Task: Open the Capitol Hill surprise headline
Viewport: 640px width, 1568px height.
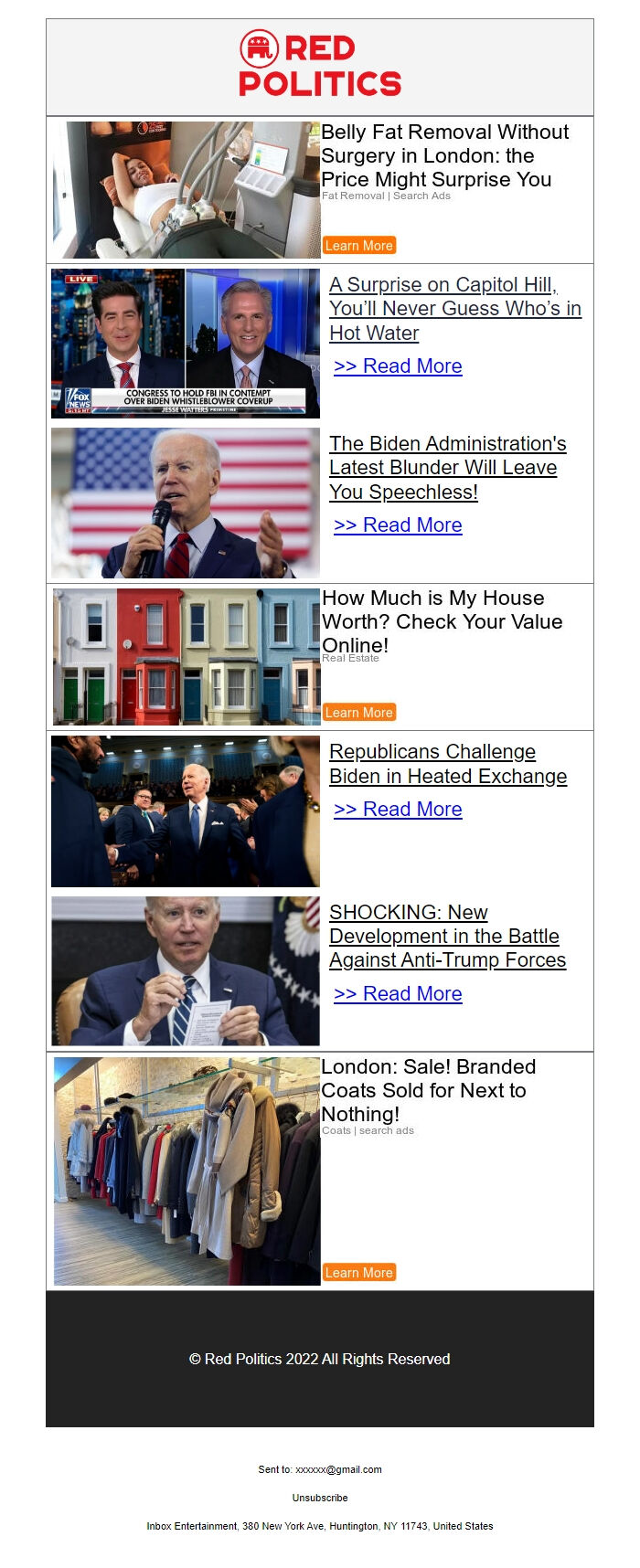Action: point(454,309)
